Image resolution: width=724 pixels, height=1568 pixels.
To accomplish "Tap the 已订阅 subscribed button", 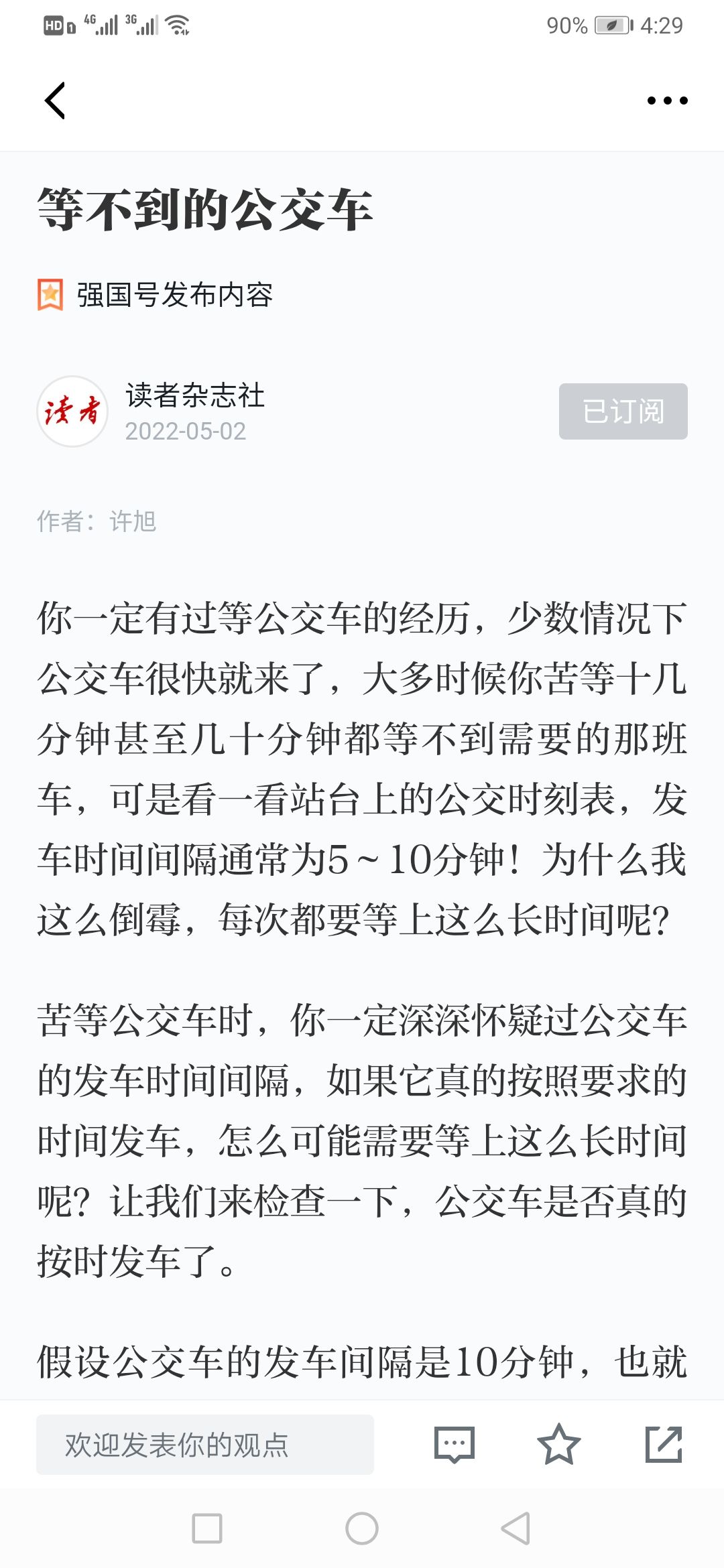I will click(x=623, y=411).
